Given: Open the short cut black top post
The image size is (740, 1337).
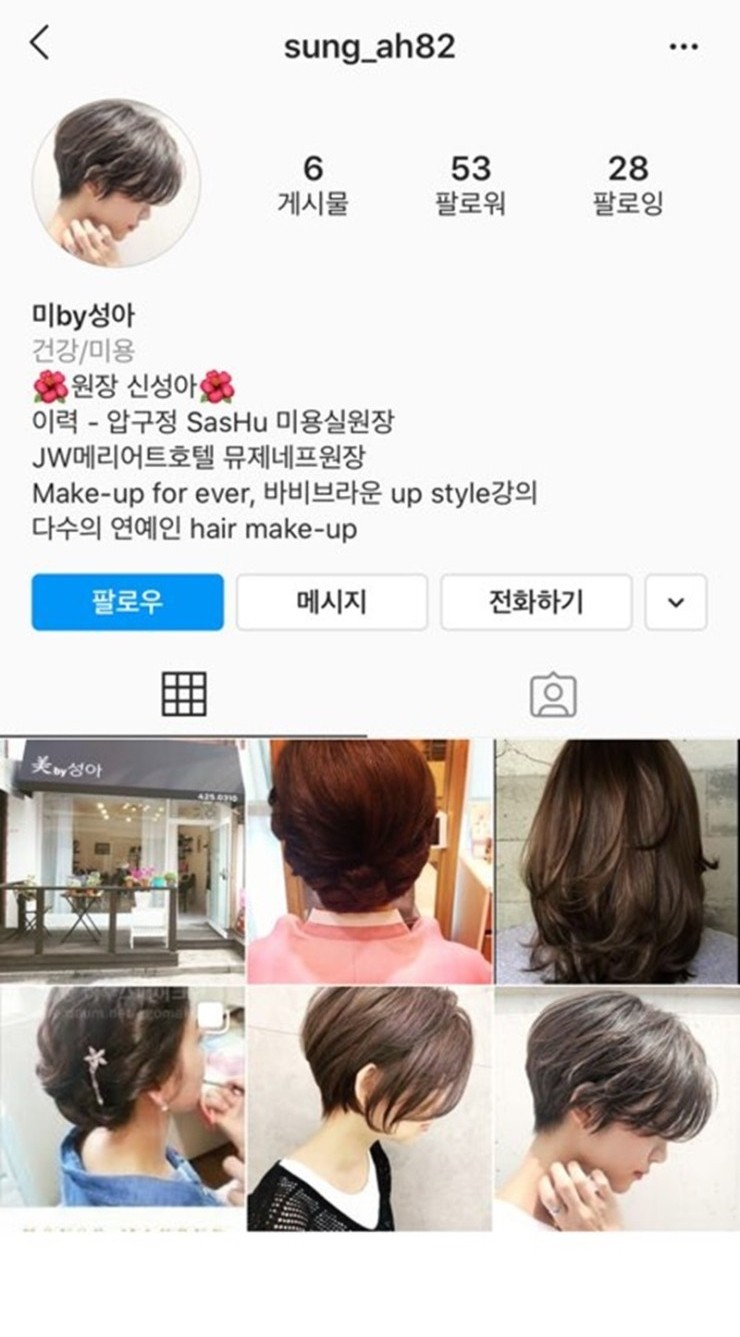Looking at the screenshot, I should (x=369, y=1108).
